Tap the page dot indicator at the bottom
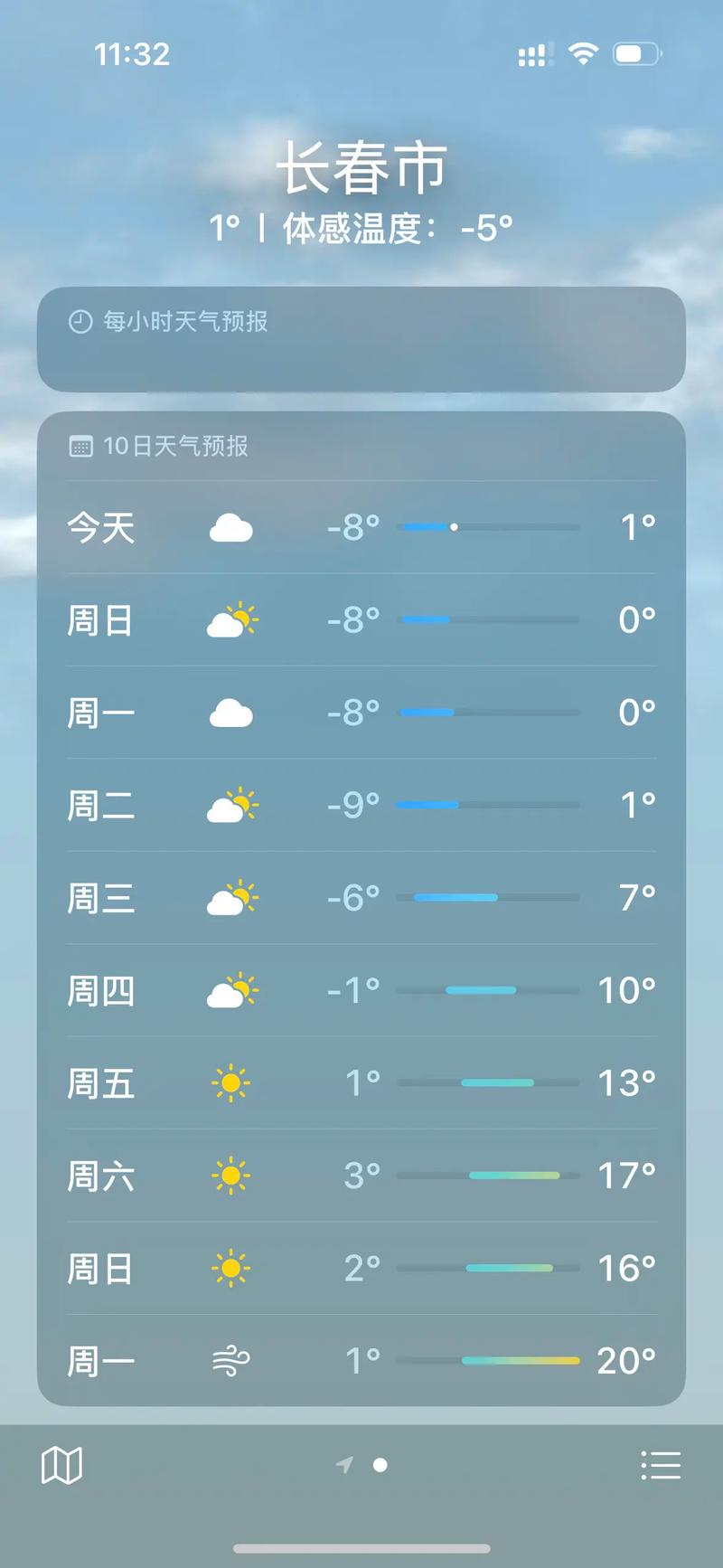Image resolution: width=723 pixels, height=1568 pixels. click(x=380, y=1466)
